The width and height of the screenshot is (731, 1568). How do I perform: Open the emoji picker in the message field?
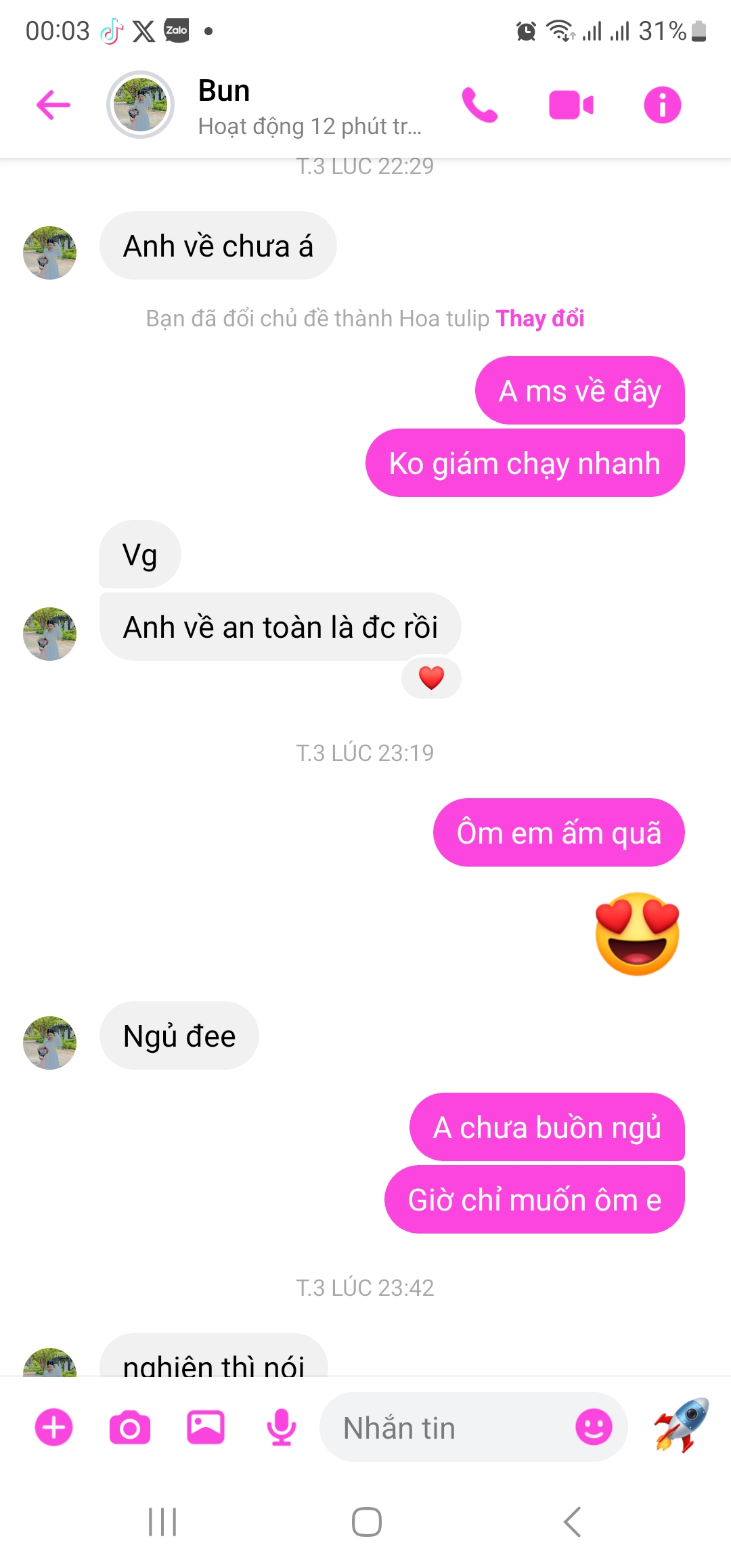[594, 1428]
